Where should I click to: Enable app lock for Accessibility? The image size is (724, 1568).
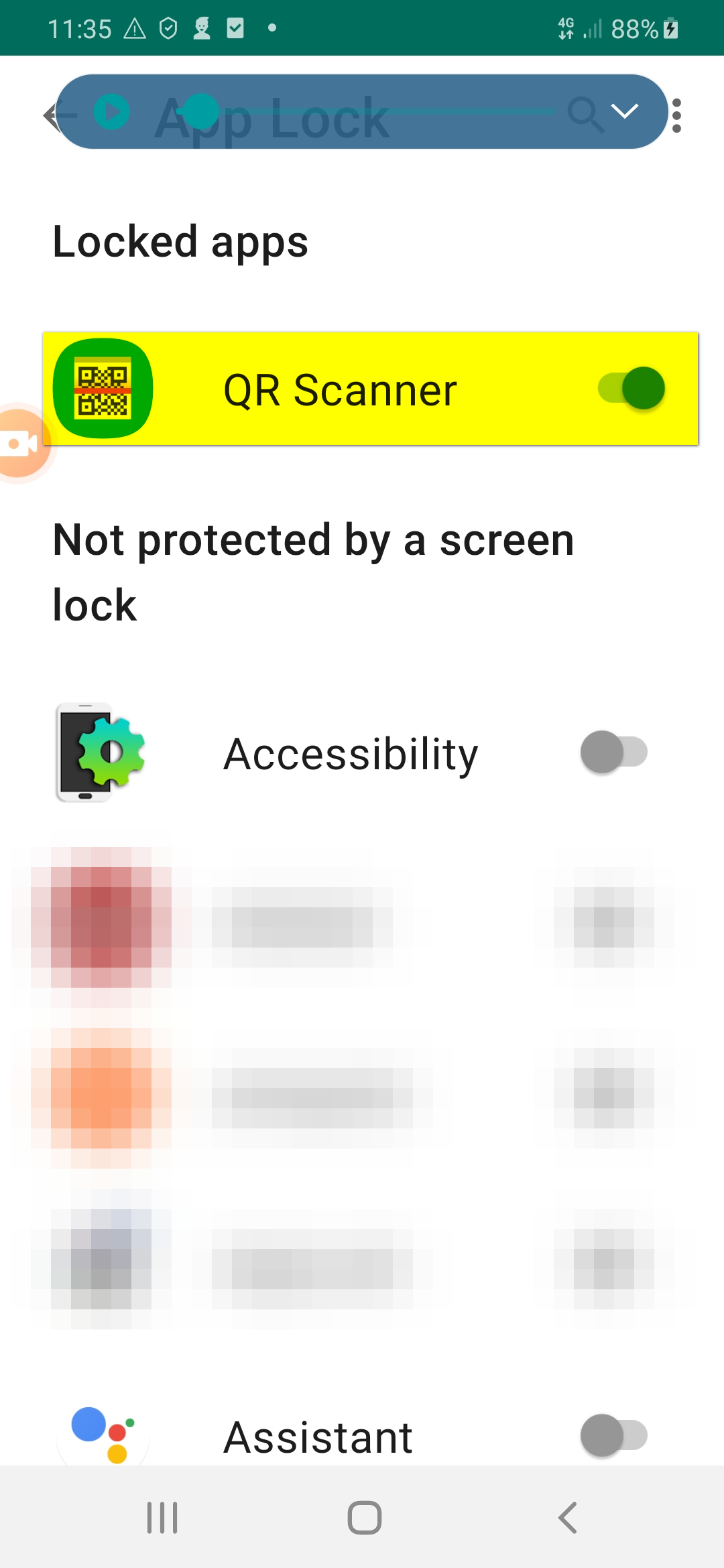[x=613, y=752]
